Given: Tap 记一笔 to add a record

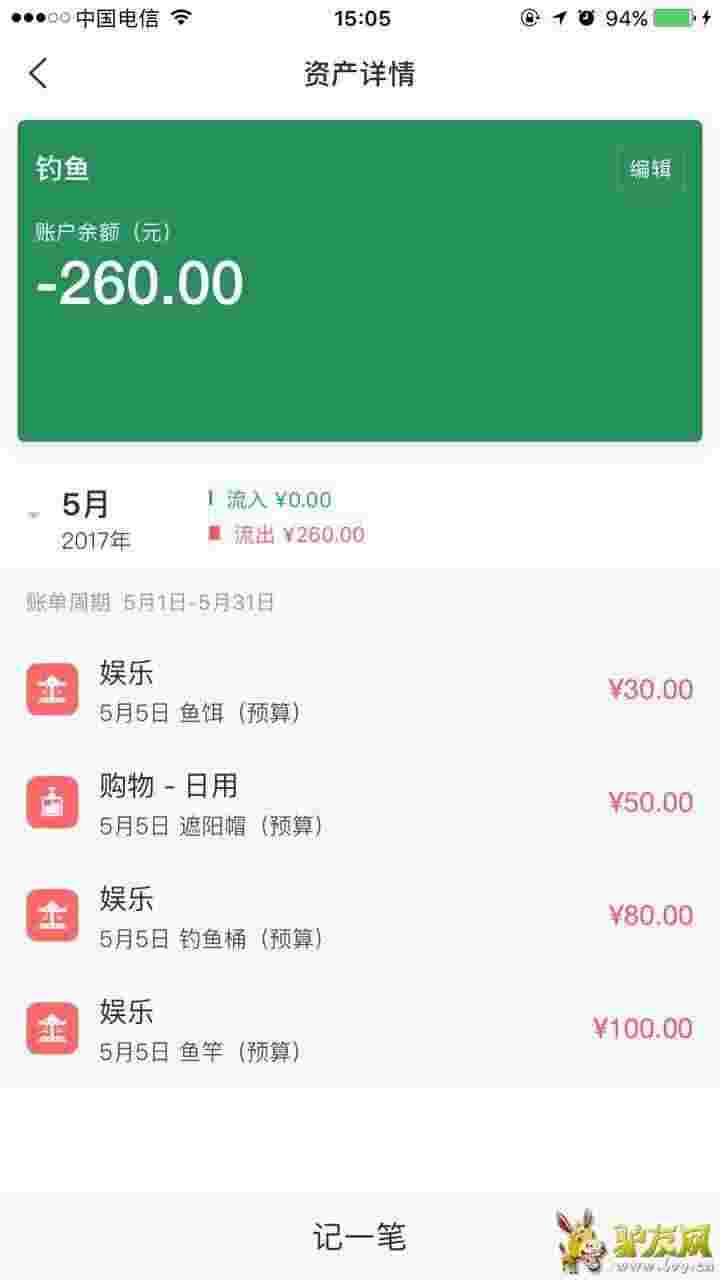Looking at the screenshot, I should (x=358, y=1236).
